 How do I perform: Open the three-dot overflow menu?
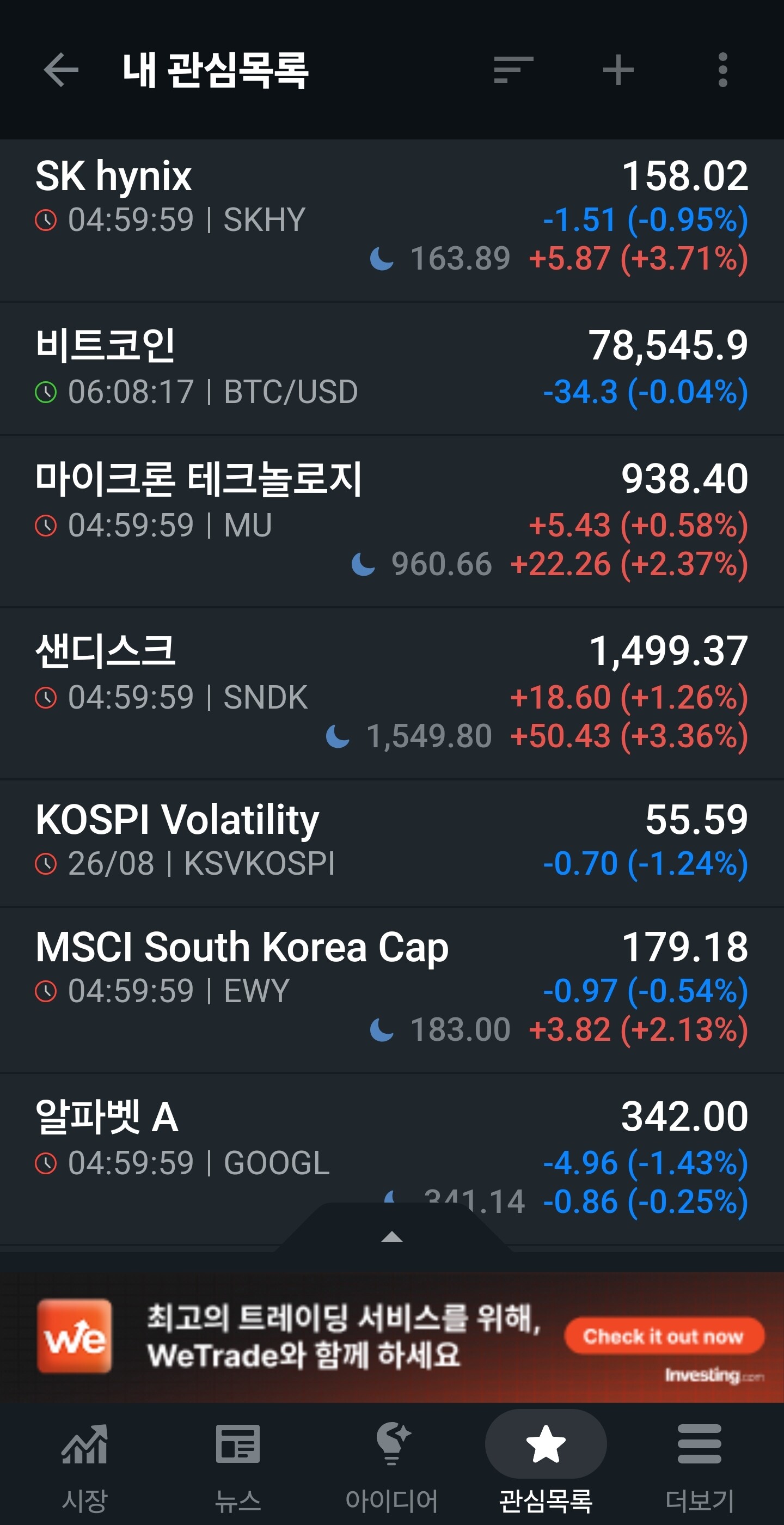point(722,70)
